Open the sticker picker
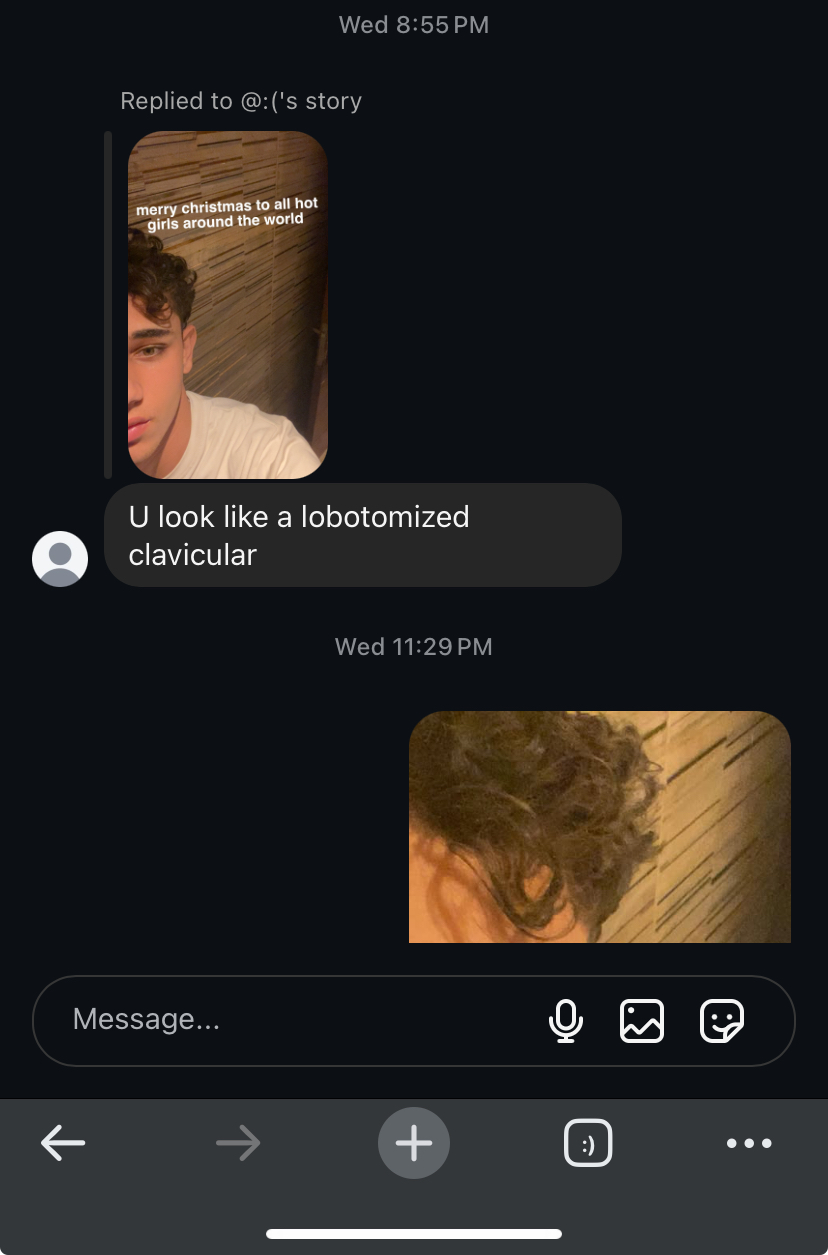 pos(721,1021)
